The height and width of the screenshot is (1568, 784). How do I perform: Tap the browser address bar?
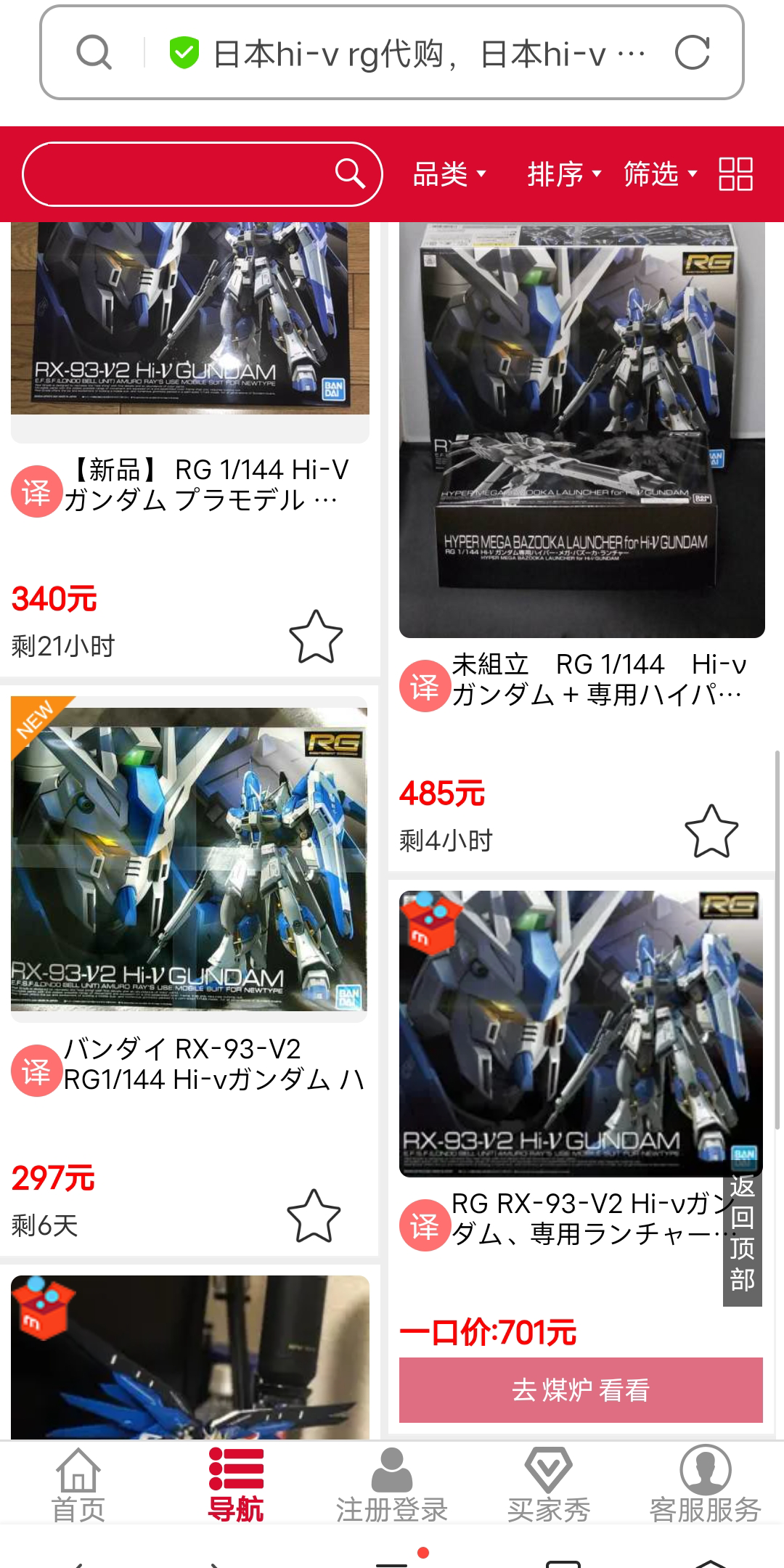pos(407,54)
